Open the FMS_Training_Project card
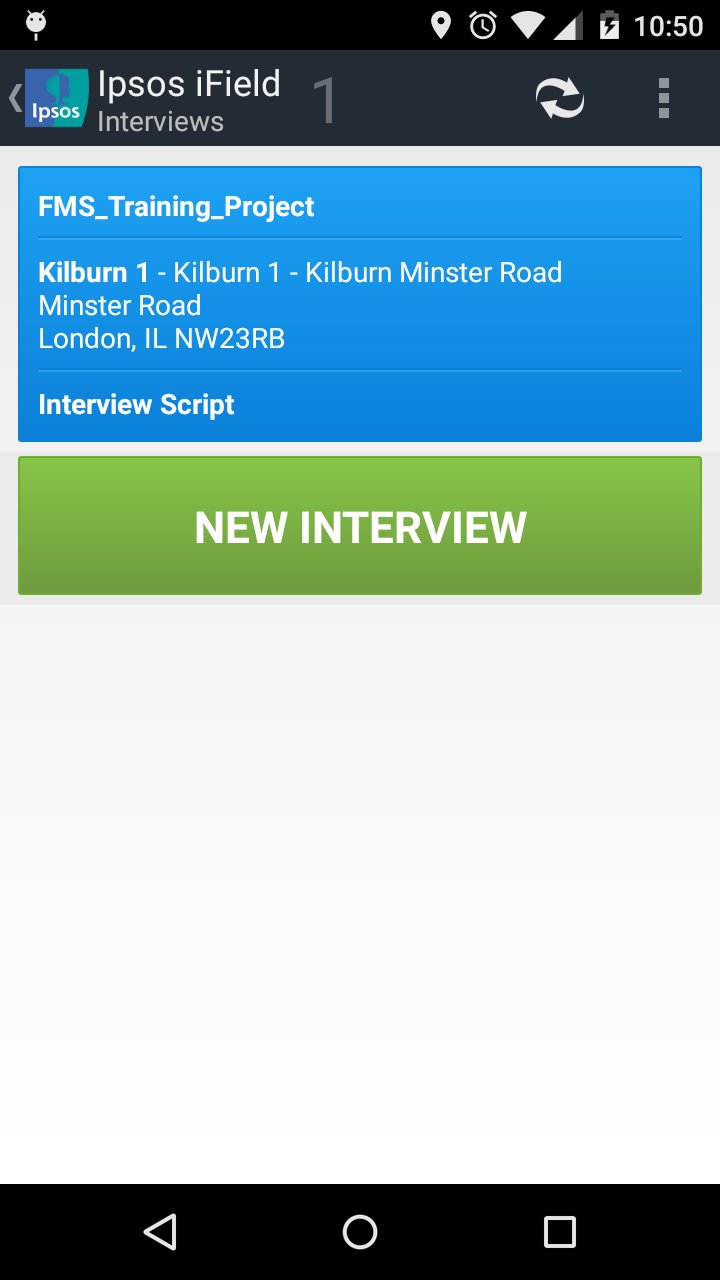 coord(360,304)
